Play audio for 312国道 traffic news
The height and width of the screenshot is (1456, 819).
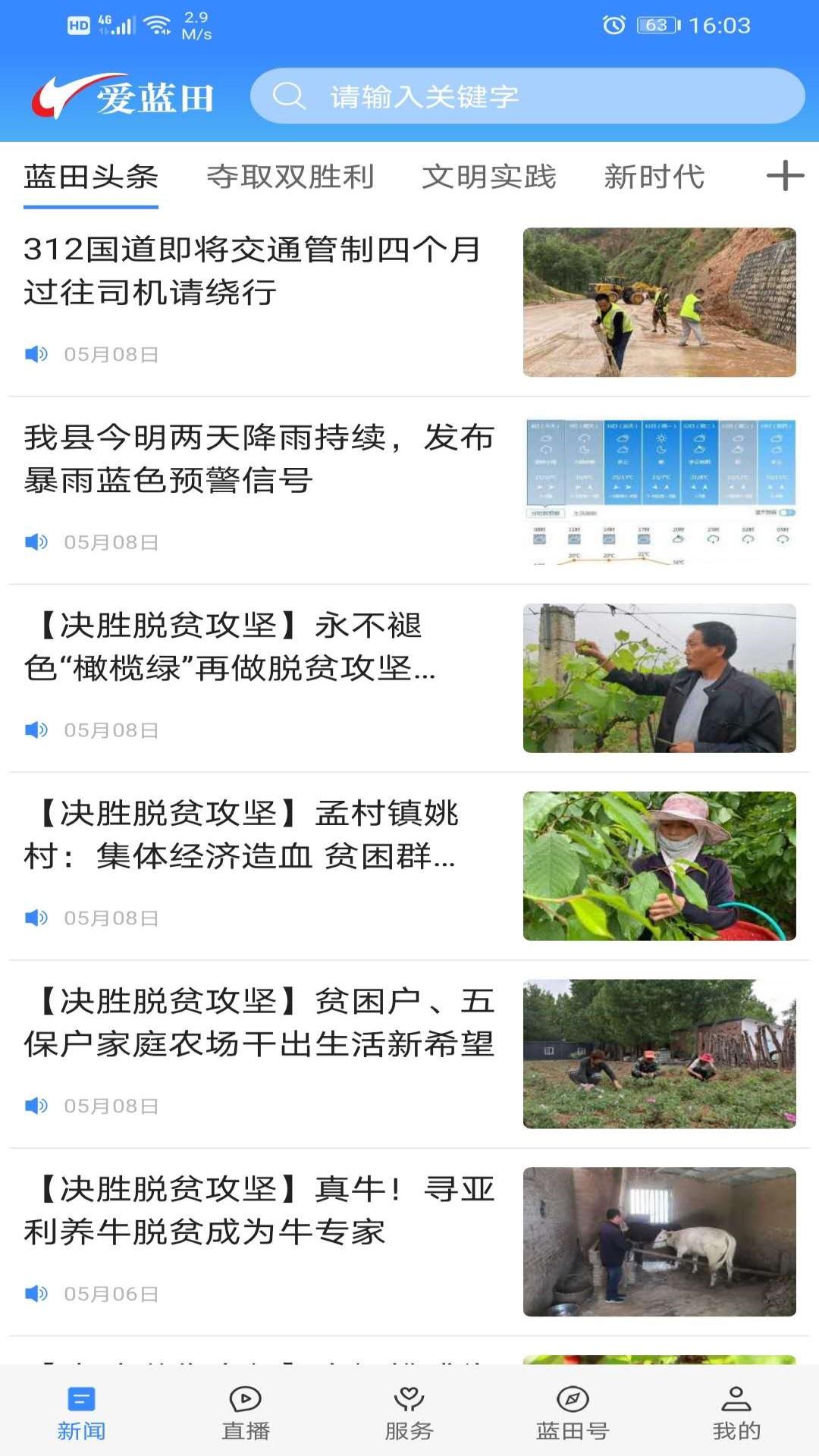[35, 352]
